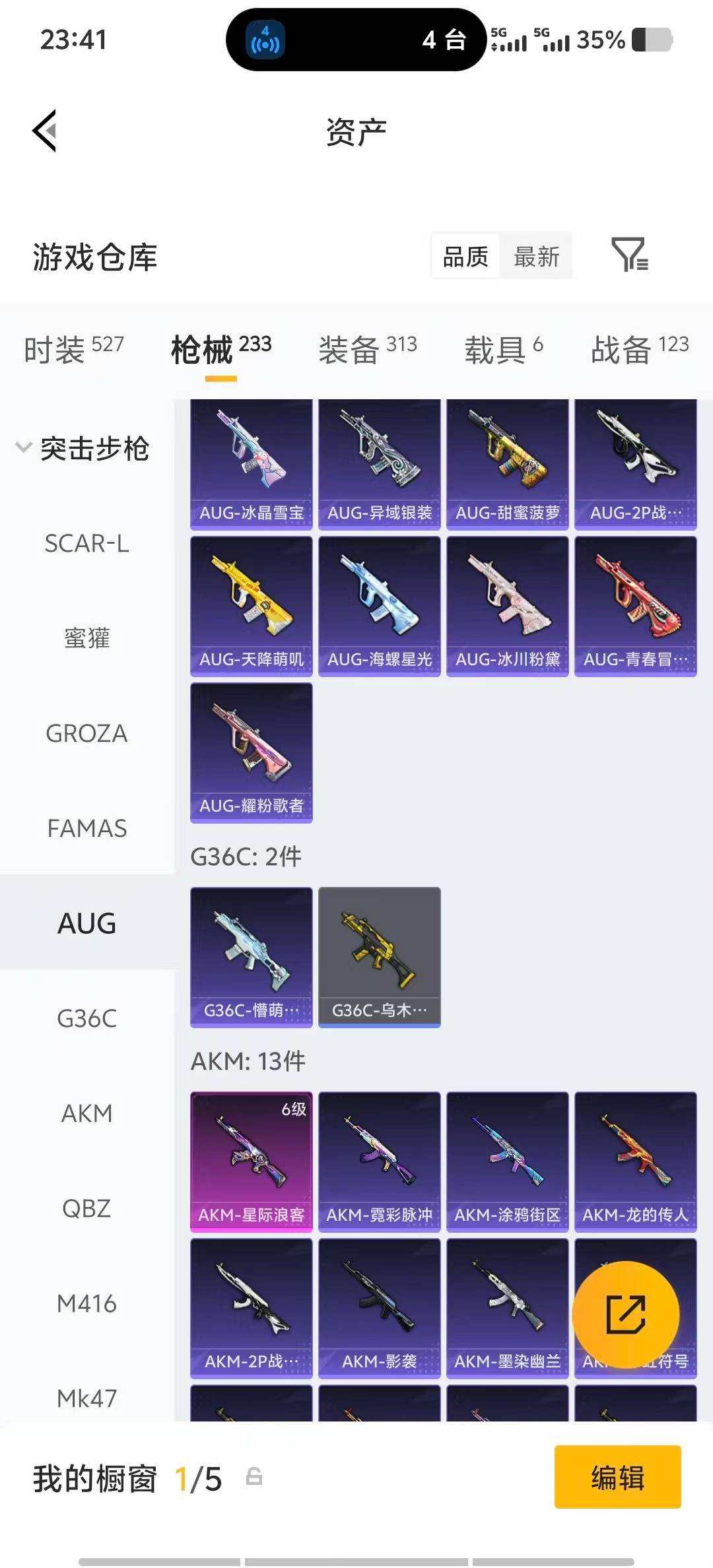Image resolution: width=713 pixels, height=1568 pixels.
Task: Switch sorting to 最新
Action: [537, 257]
